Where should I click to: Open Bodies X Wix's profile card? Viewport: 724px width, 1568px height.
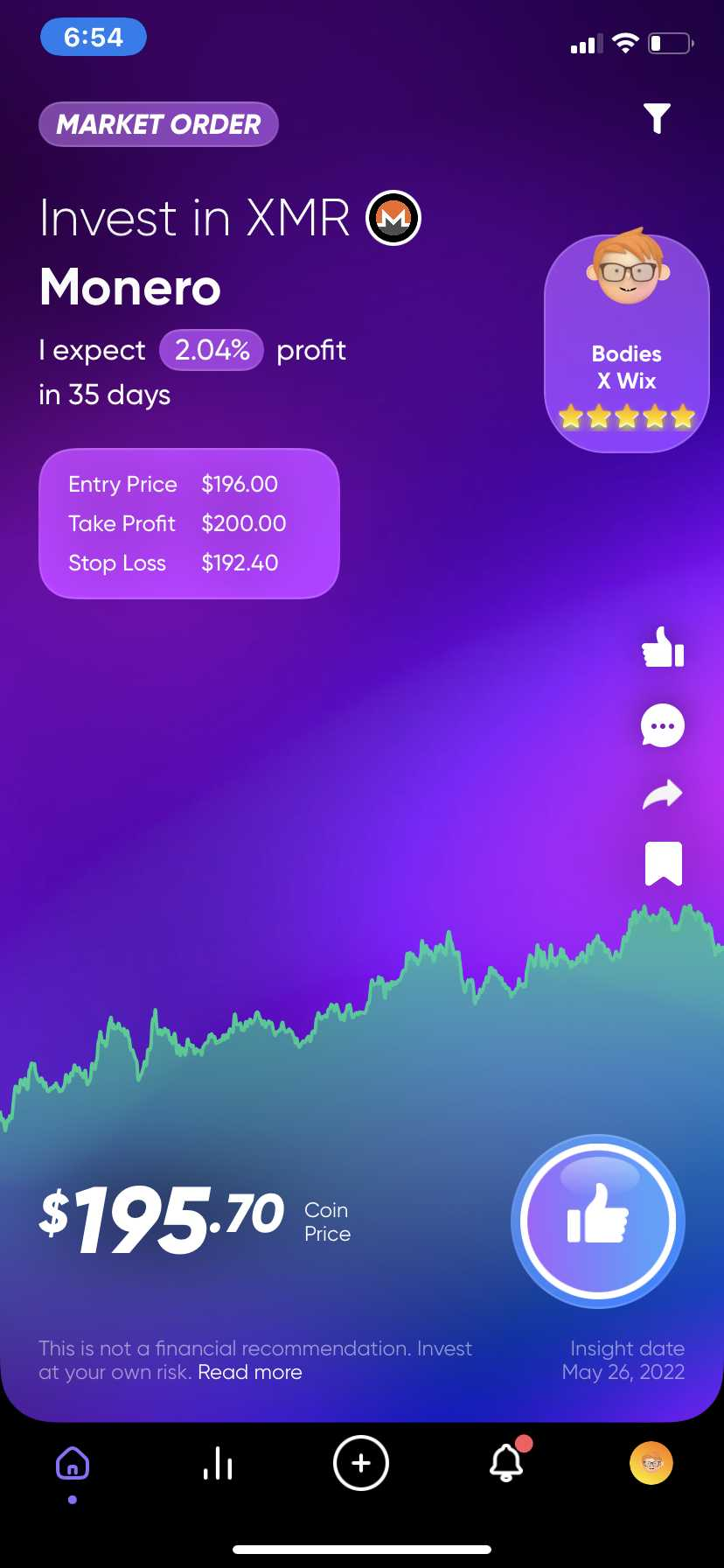[x=627, y=341]
